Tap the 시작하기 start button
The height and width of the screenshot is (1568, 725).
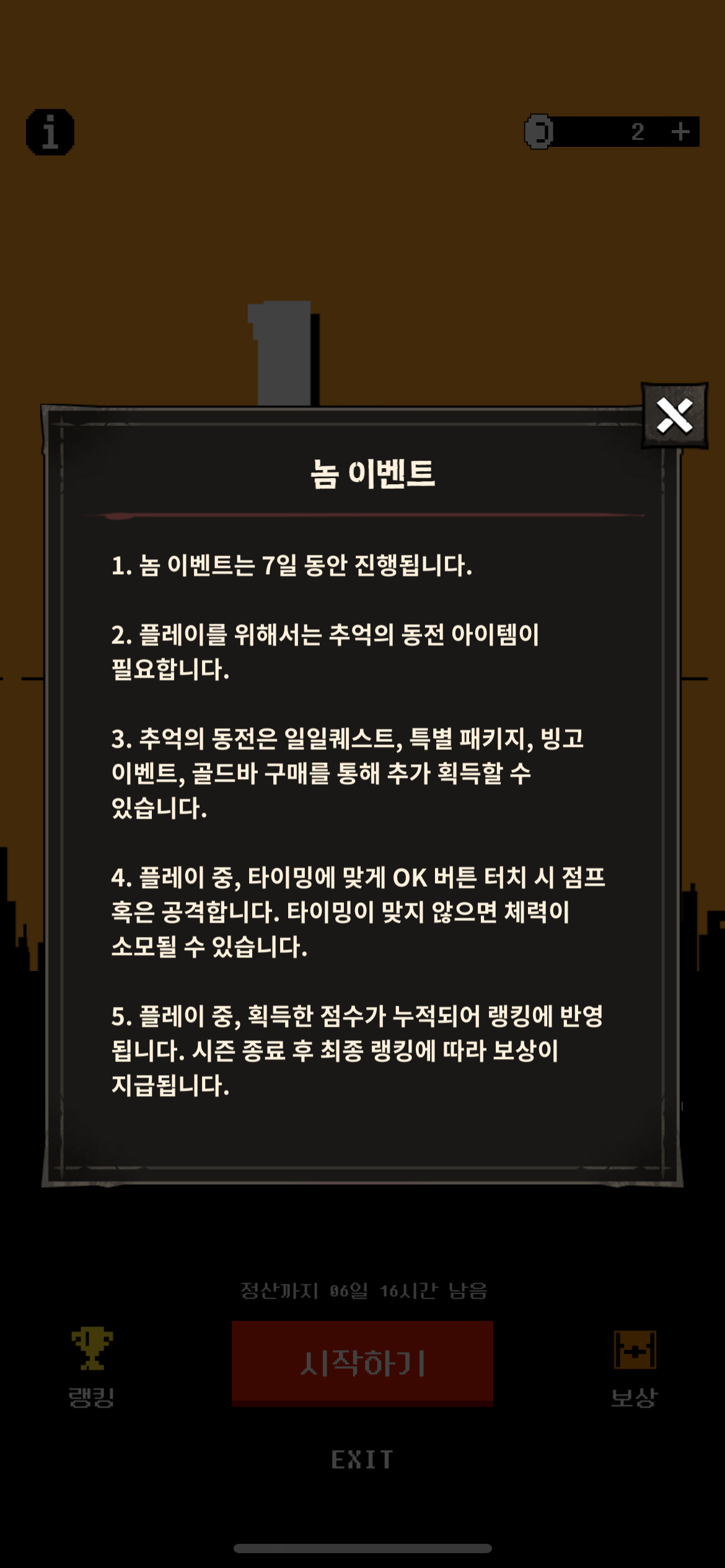pos(362,1363)
